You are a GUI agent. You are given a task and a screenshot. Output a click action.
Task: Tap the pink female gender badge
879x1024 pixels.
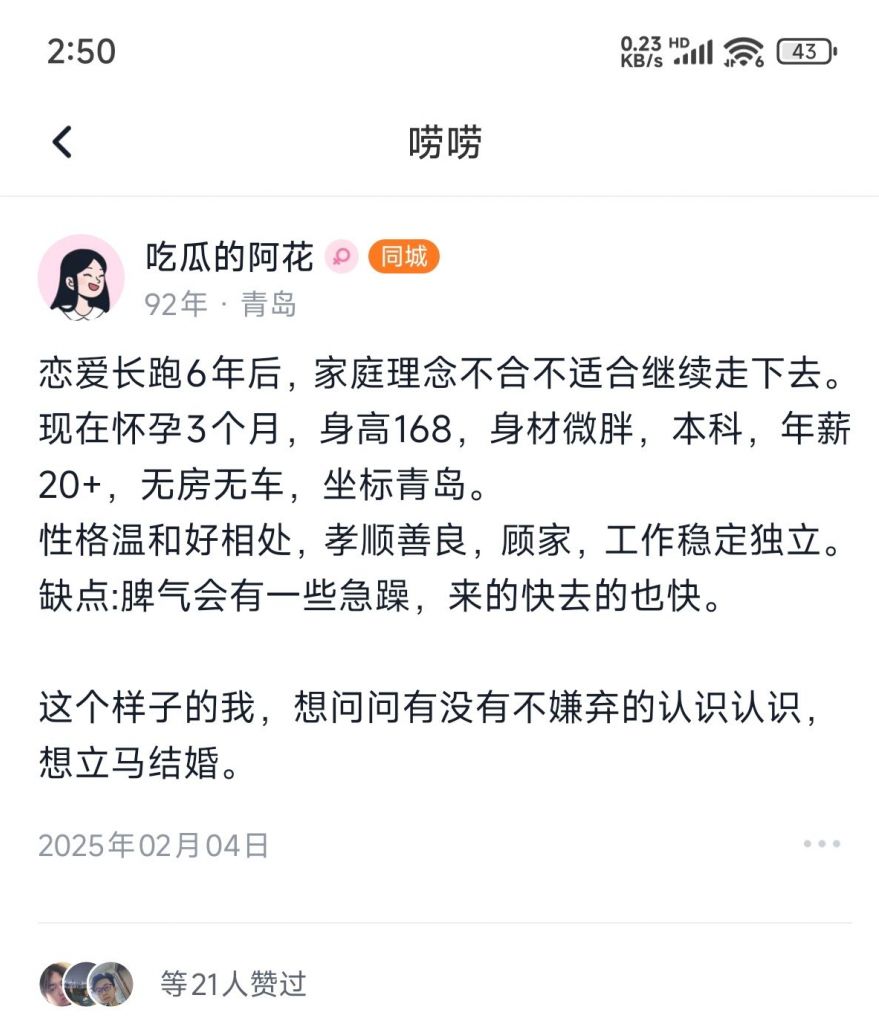(x=343, y=257)
